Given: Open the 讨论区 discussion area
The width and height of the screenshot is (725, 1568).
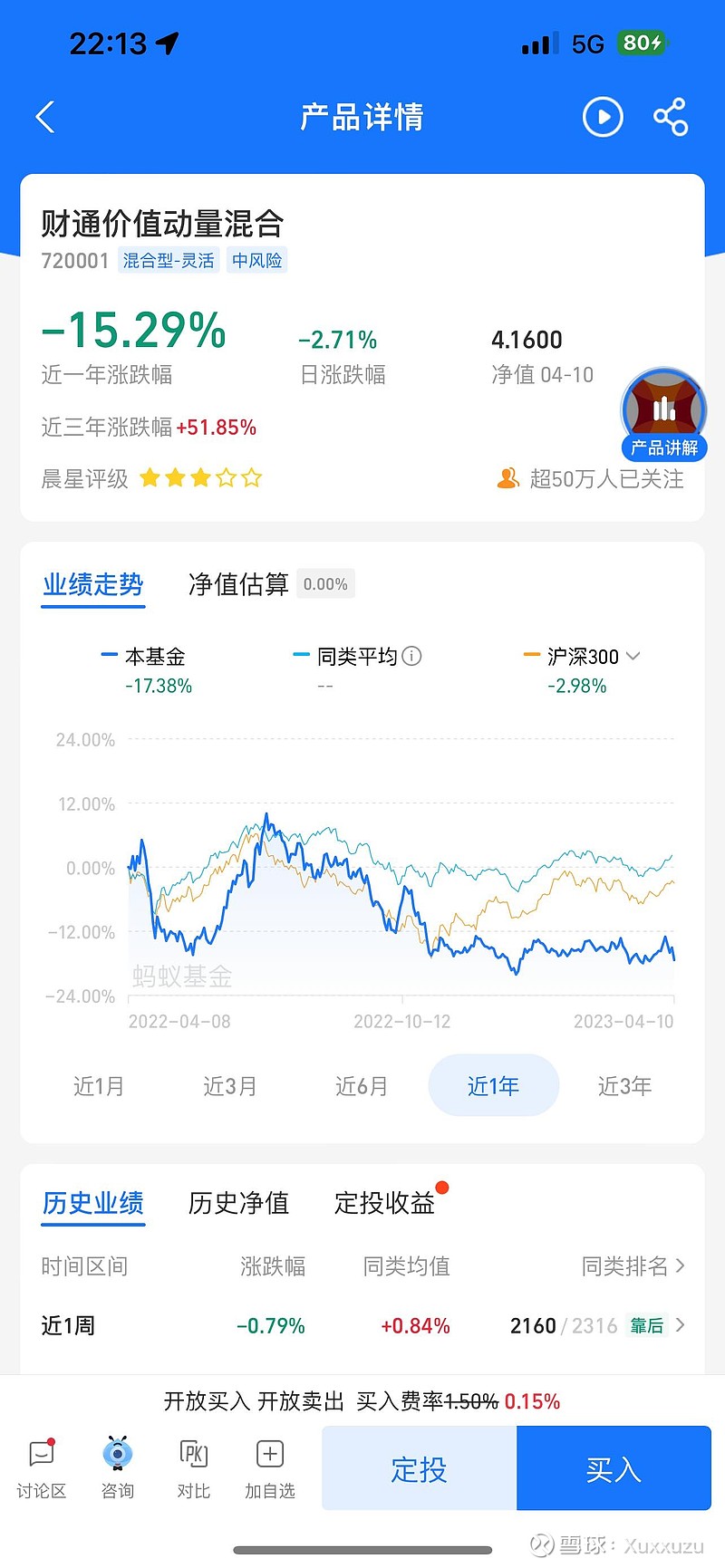Looking at the screenshot, I should [42, 1469].
